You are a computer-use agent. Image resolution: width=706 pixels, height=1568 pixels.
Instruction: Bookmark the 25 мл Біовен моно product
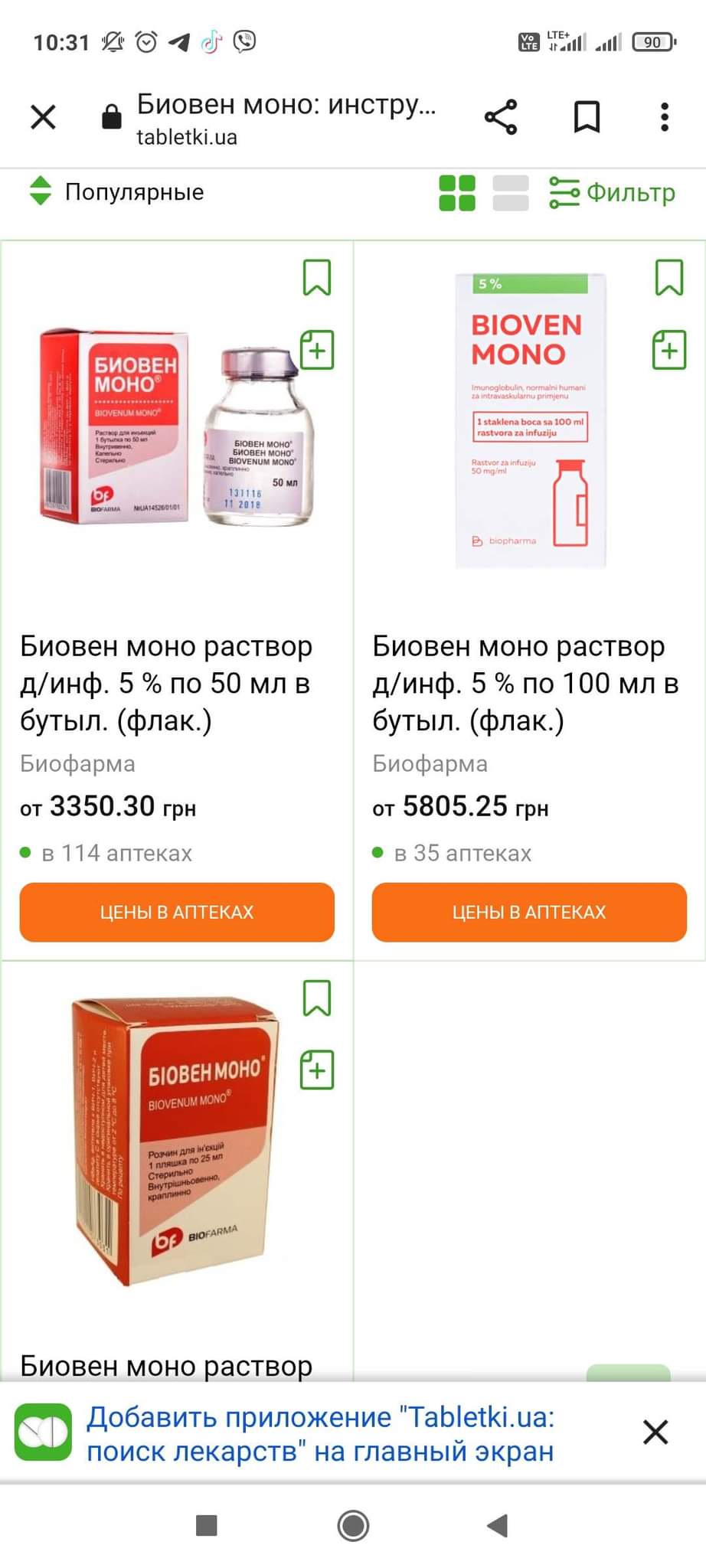tap(317, 998)
